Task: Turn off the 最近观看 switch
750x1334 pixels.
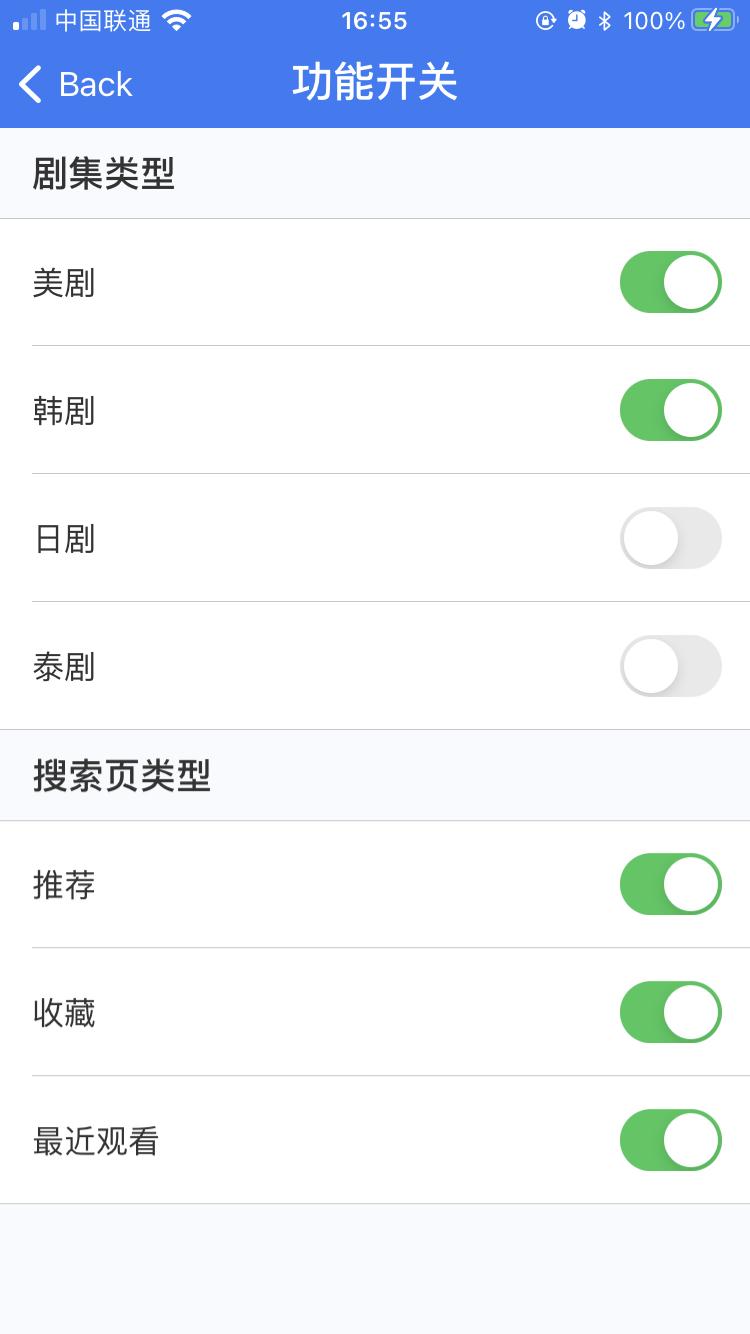Action: [x=670, y=1140]
